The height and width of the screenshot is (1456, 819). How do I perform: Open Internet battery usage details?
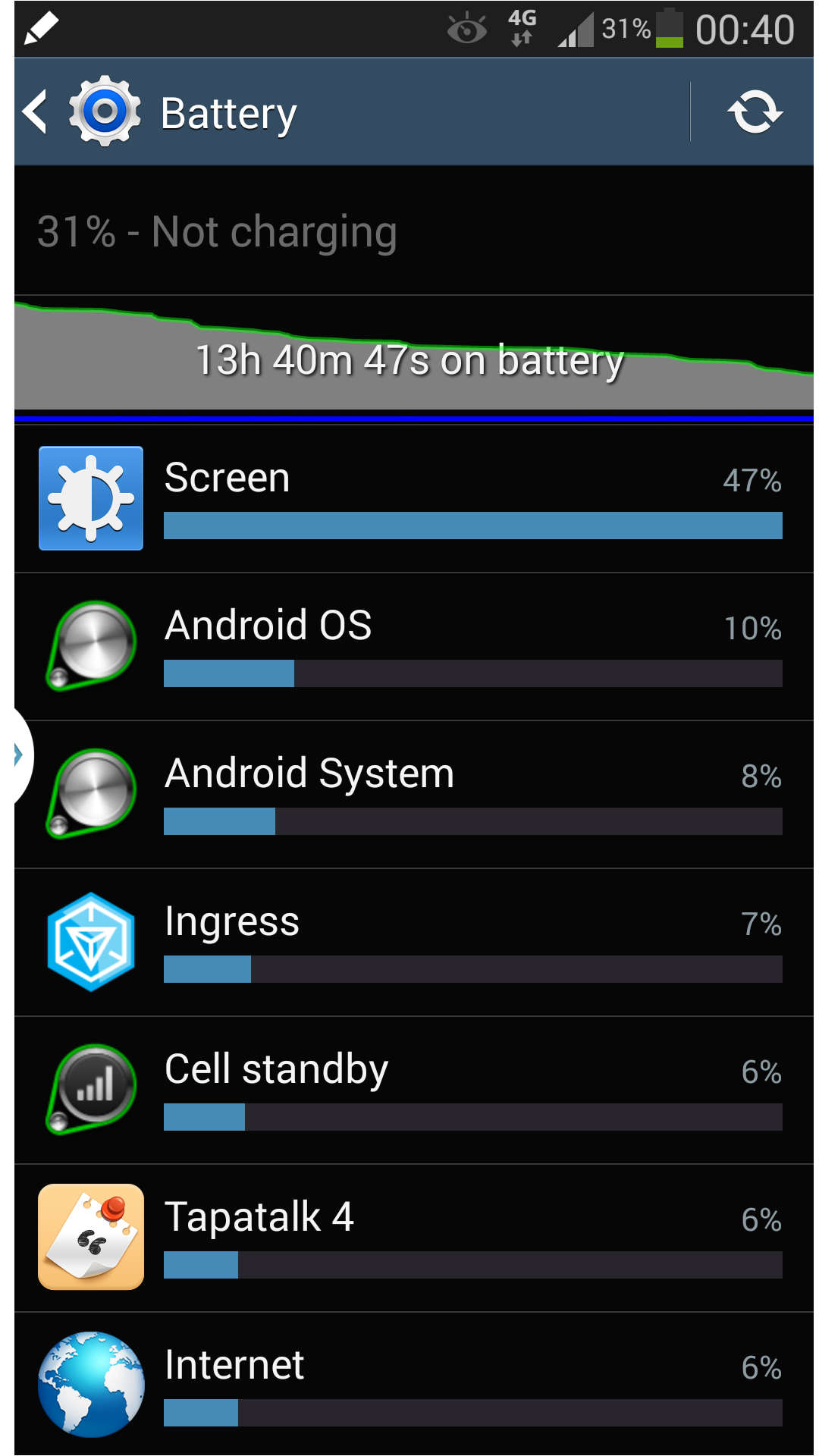(x=414, y=1385)
